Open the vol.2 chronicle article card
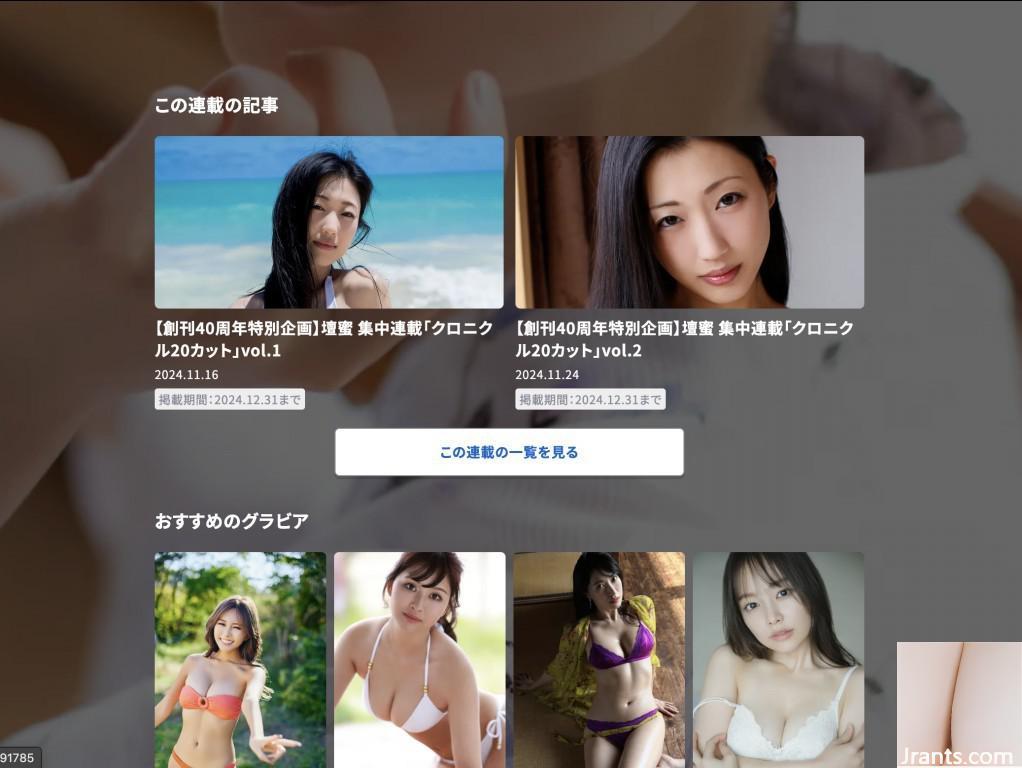This screenshot has width=1022, height=768. [689, 222]
